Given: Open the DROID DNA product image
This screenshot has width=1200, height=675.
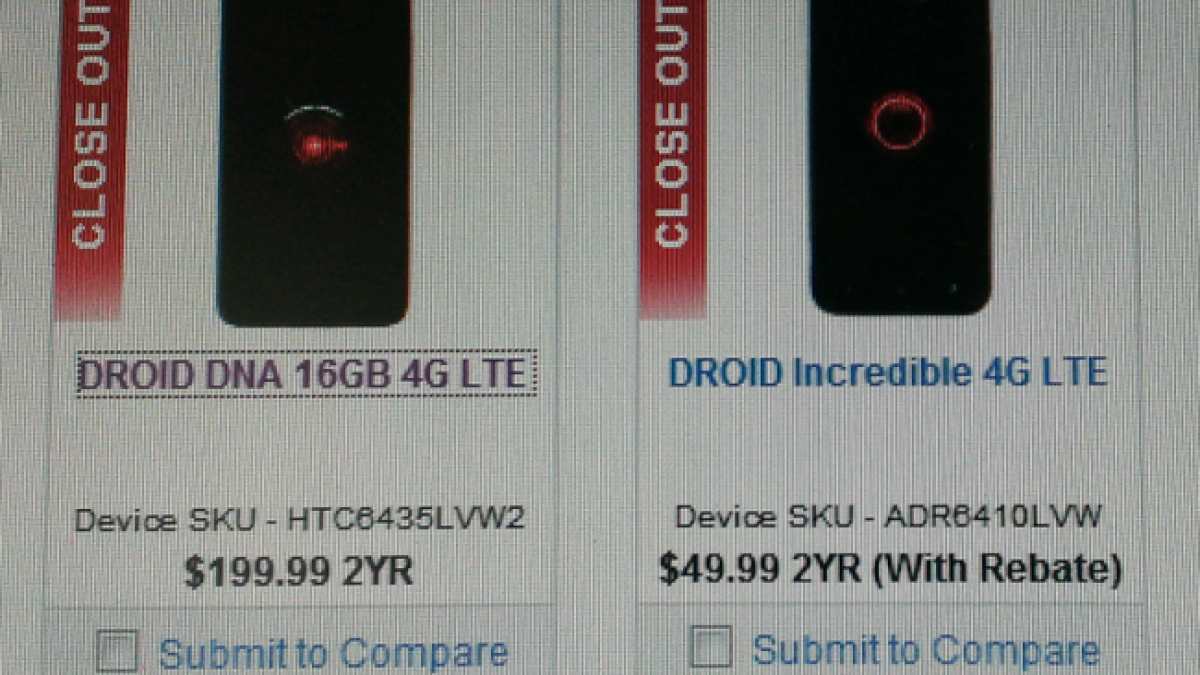Looking at the screenshot, I should click(314, 160).
